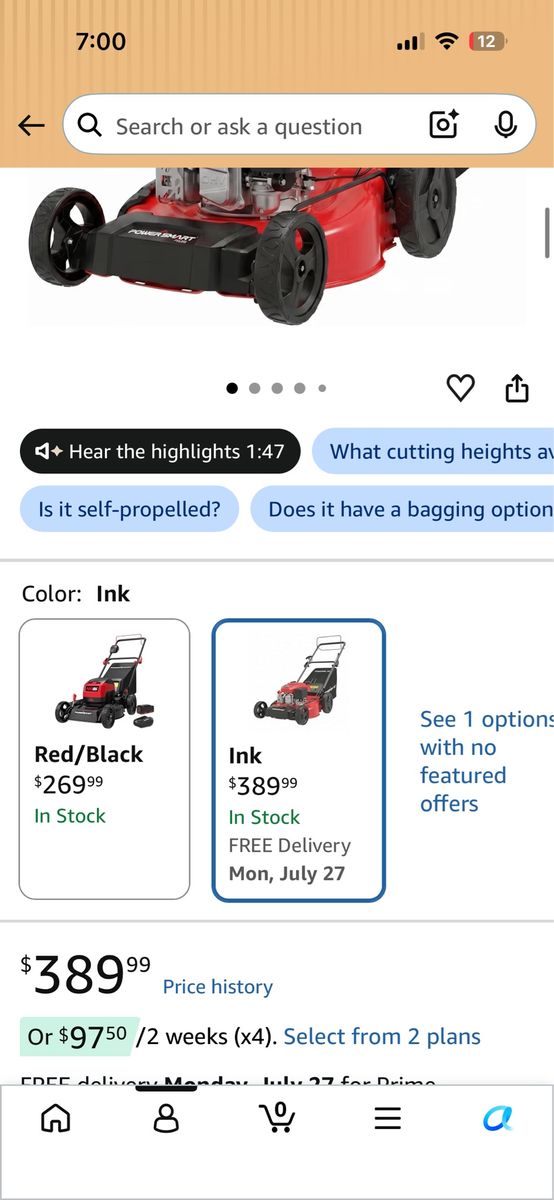Screen dimensions: 554x1200
Task: Ask about a bagging option chip
Action: coord(402,509)
